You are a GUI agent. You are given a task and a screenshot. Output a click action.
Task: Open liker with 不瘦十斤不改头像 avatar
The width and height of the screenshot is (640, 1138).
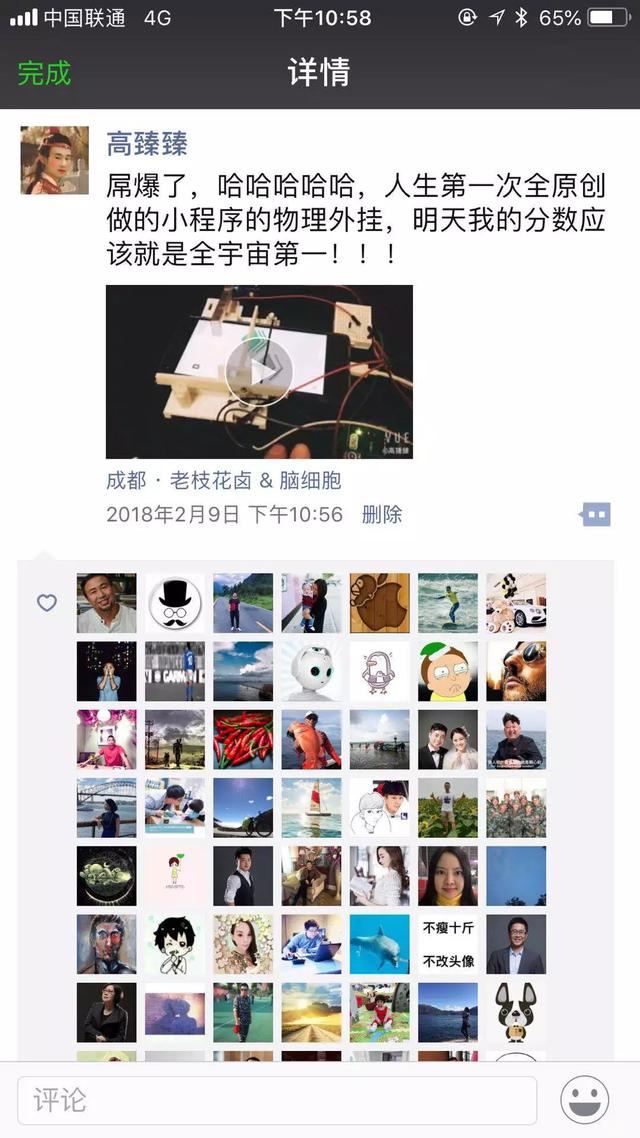coord(448,944)
